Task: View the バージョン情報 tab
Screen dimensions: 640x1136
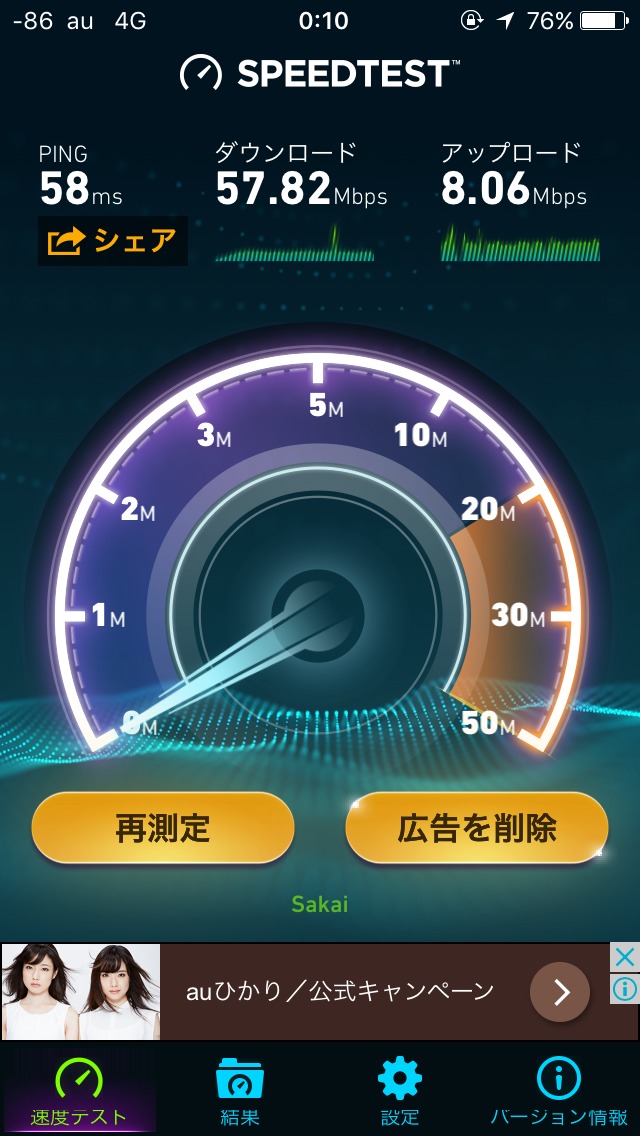Action: pos(559,1090)
